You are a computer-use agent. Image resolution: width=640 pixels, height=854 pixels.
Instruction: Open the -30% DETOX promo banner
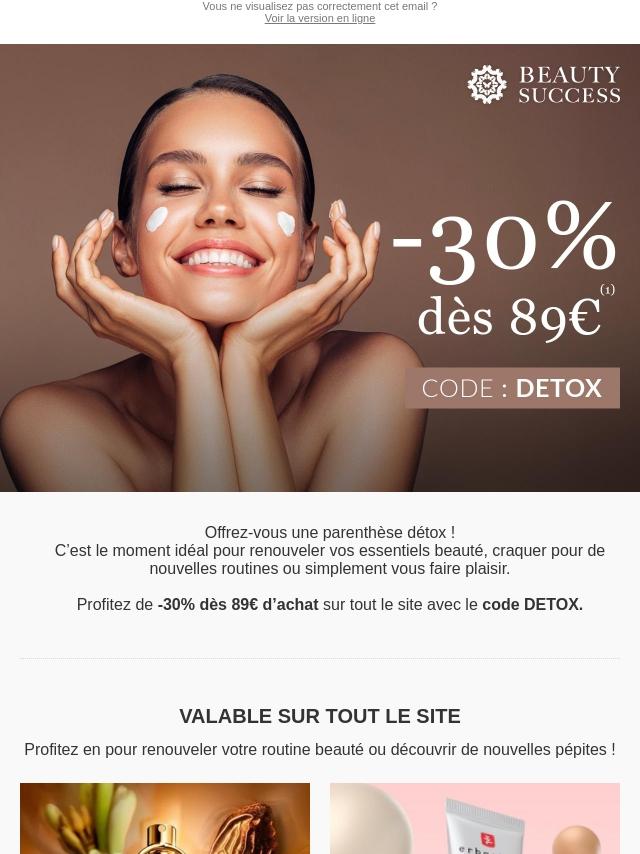(x=320, y=268)
